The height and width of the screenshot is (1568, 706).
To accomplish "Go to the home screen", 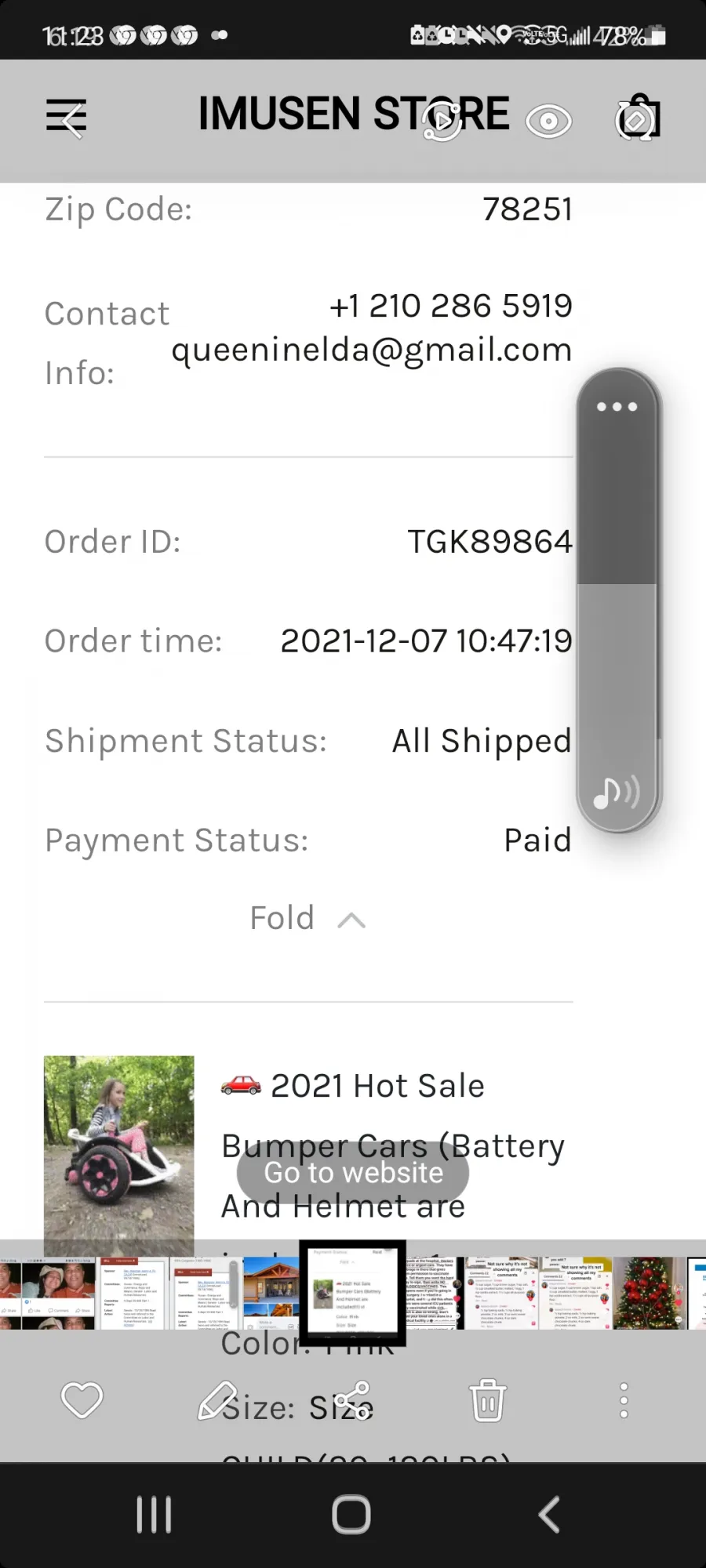I will (x=351, y=1515).
